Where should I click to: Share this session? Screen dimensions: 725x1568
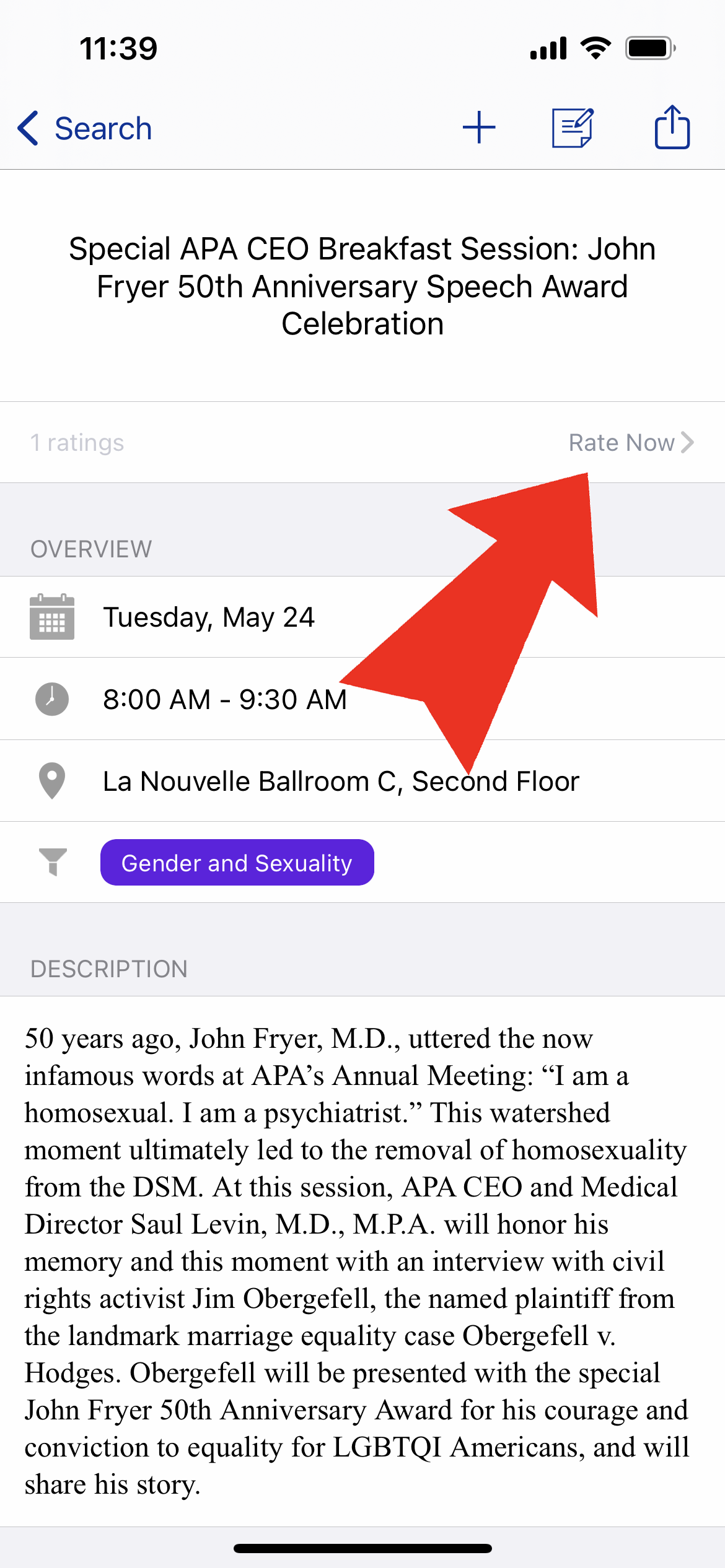pyautogui.click(x=672, y=127)
